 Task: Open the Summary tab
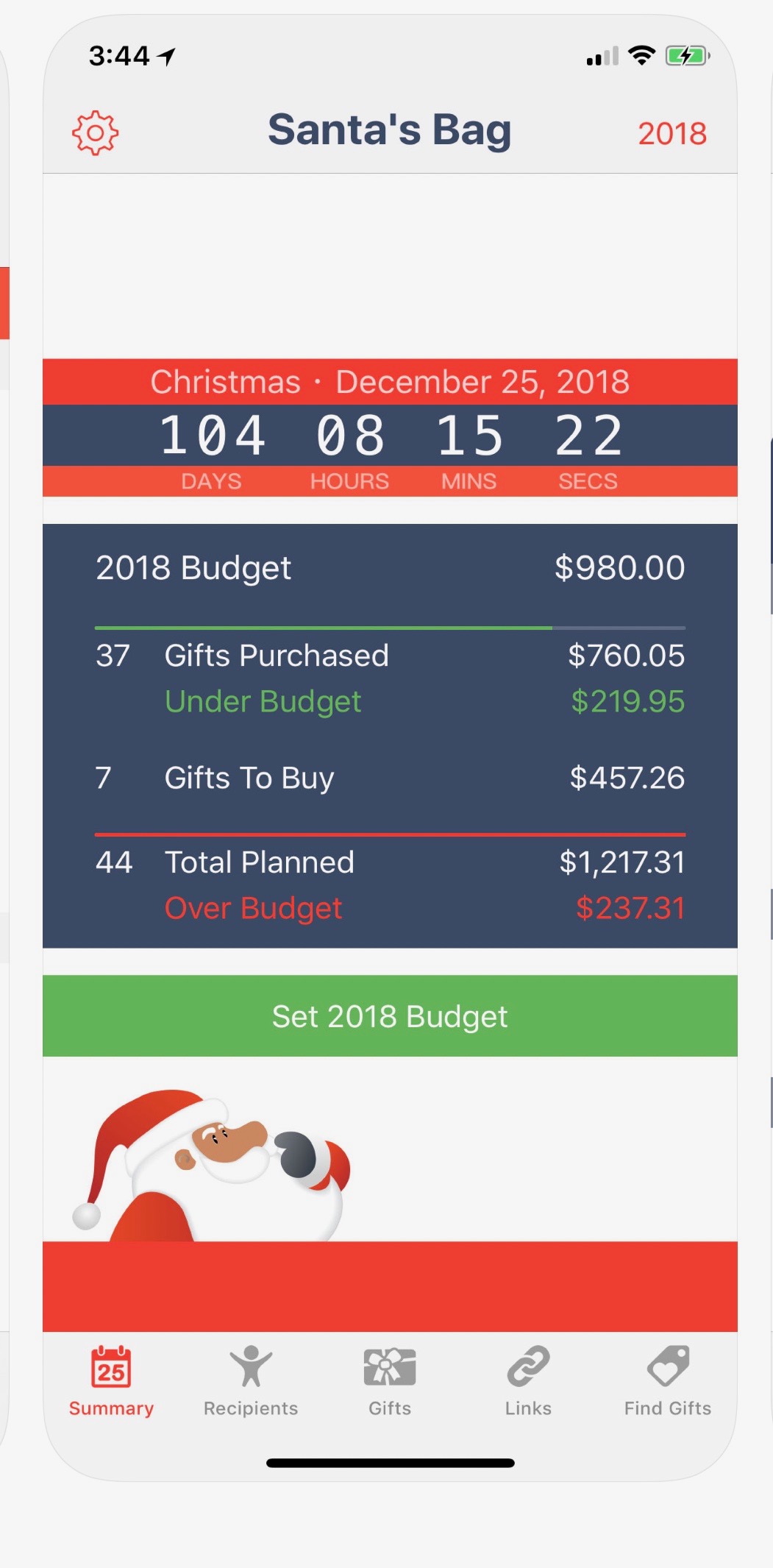[x=111, y=1381]
